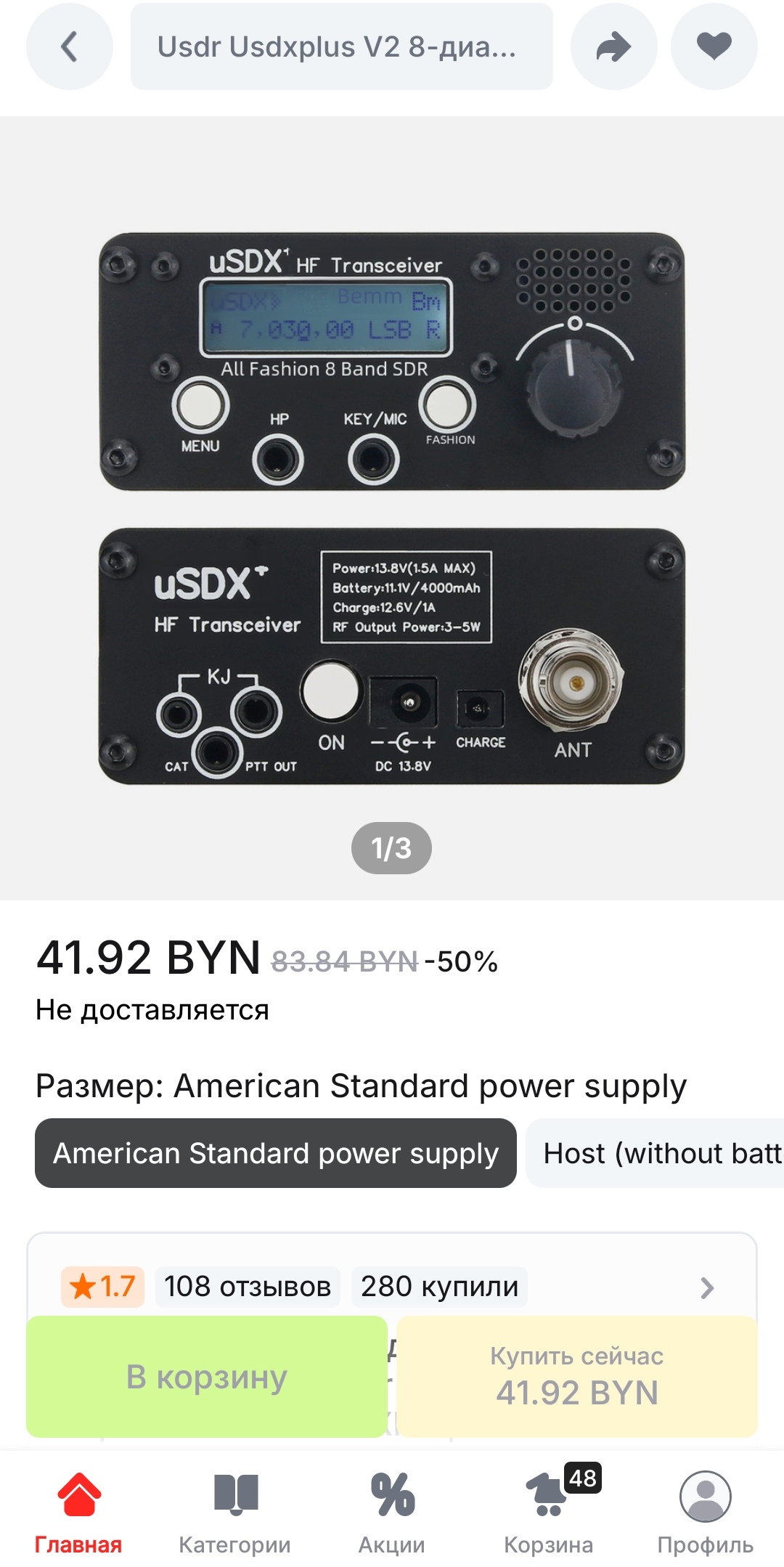The image size is (784, 1567).
Task: Open the uSDX transceiver product photo
Action: pos(392,508)
